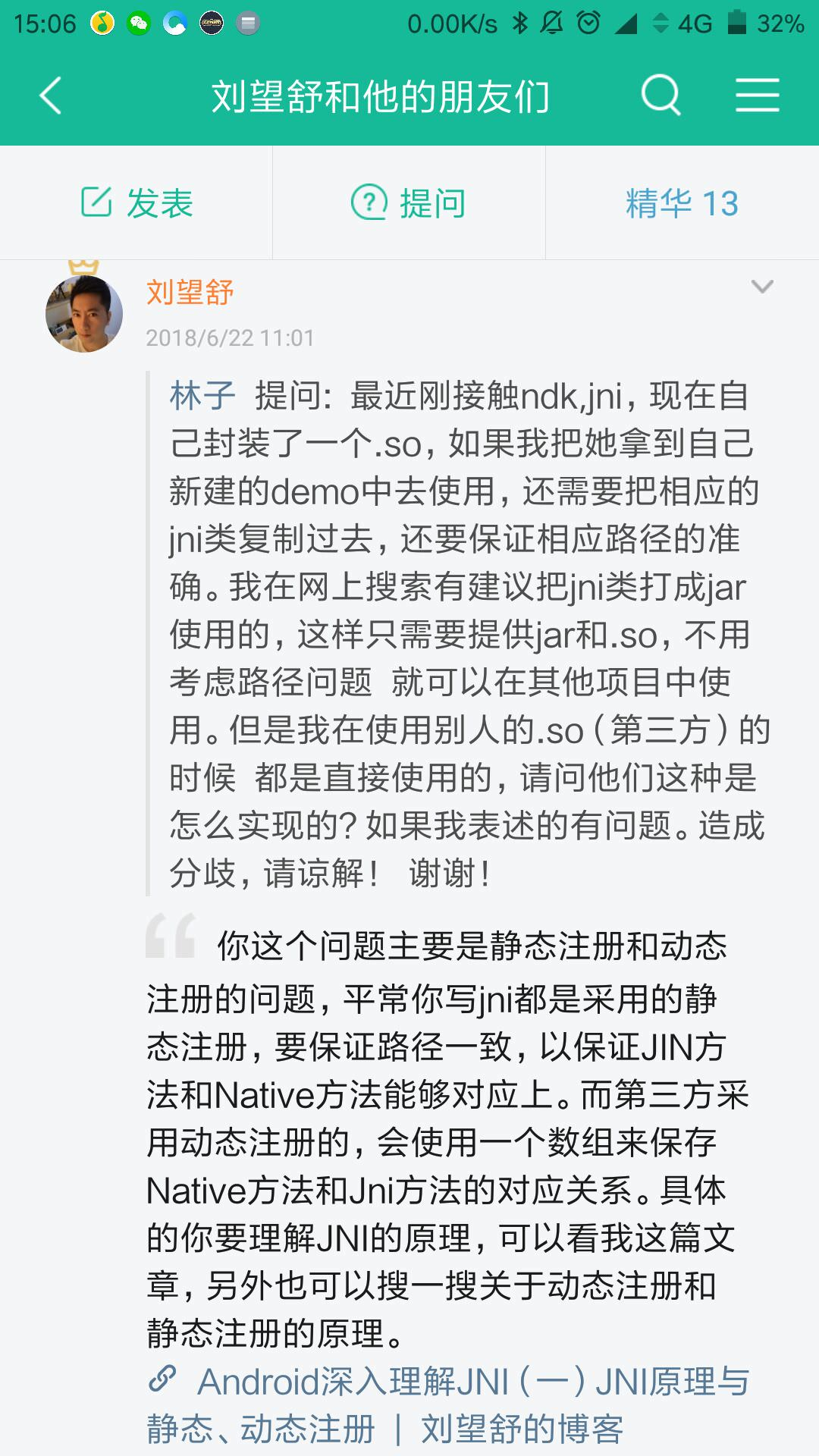Open asker 林子's profile
This screenshot has width=819, height=1456.
(202, 397)
